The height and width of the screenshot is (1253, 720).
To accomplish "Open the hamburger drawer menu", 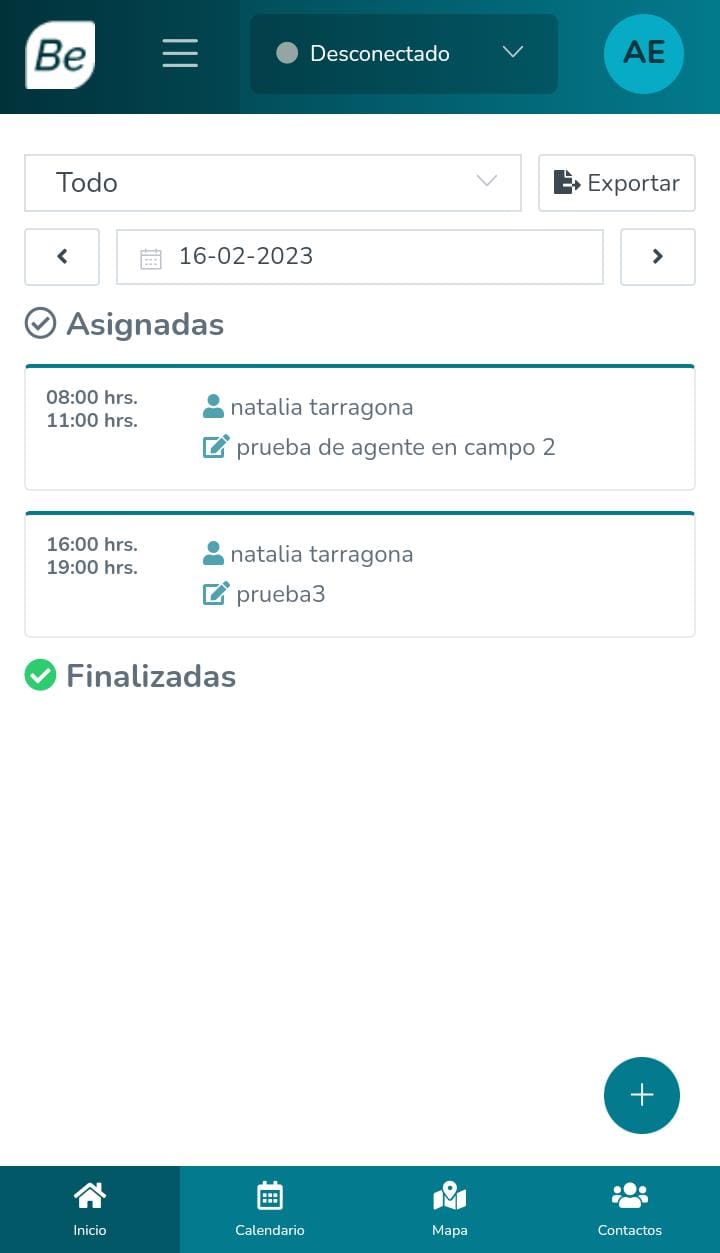I will (180, 53).
